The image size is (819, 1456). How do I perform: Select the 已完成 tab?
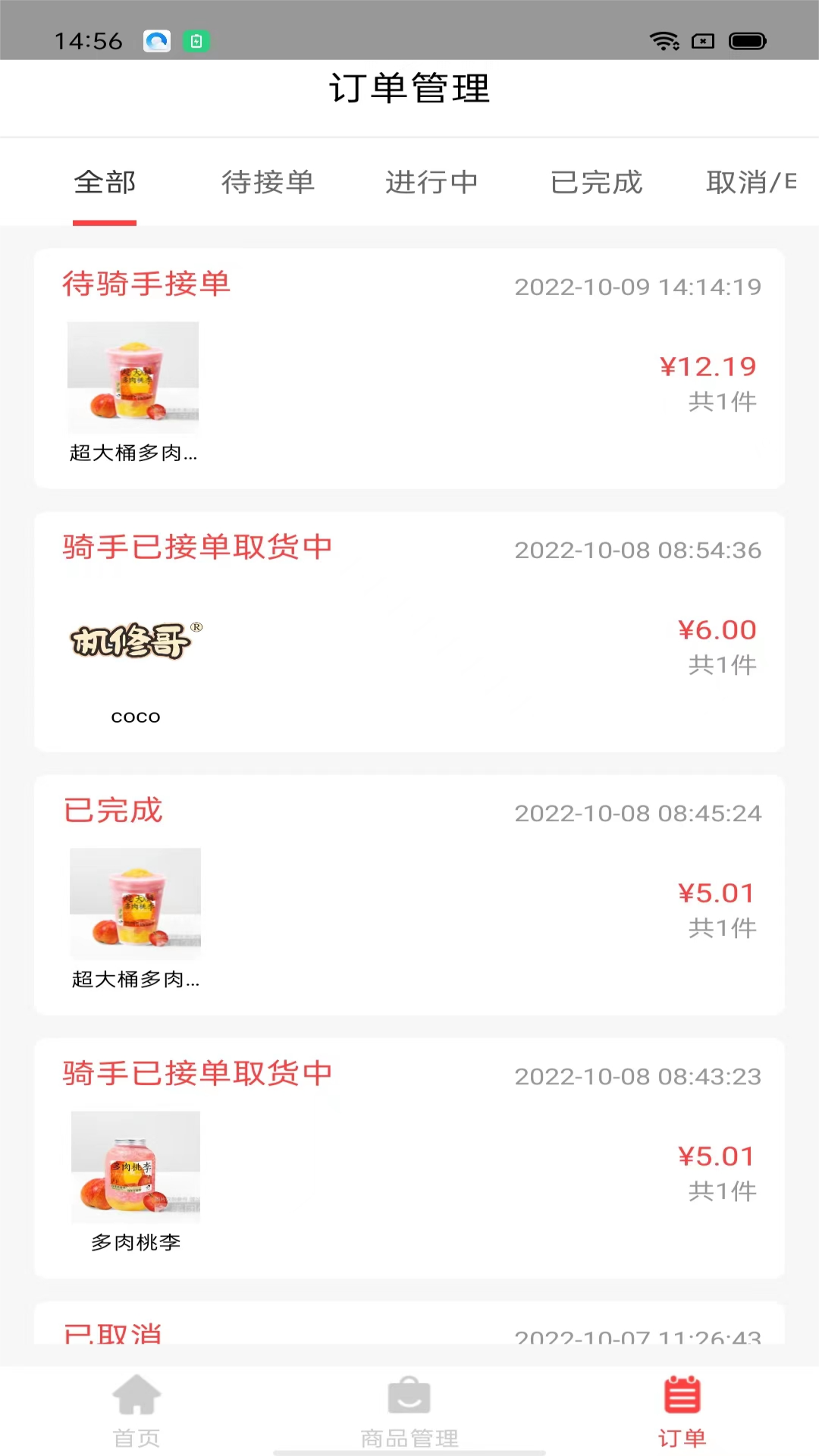click(x=596, y=183)
